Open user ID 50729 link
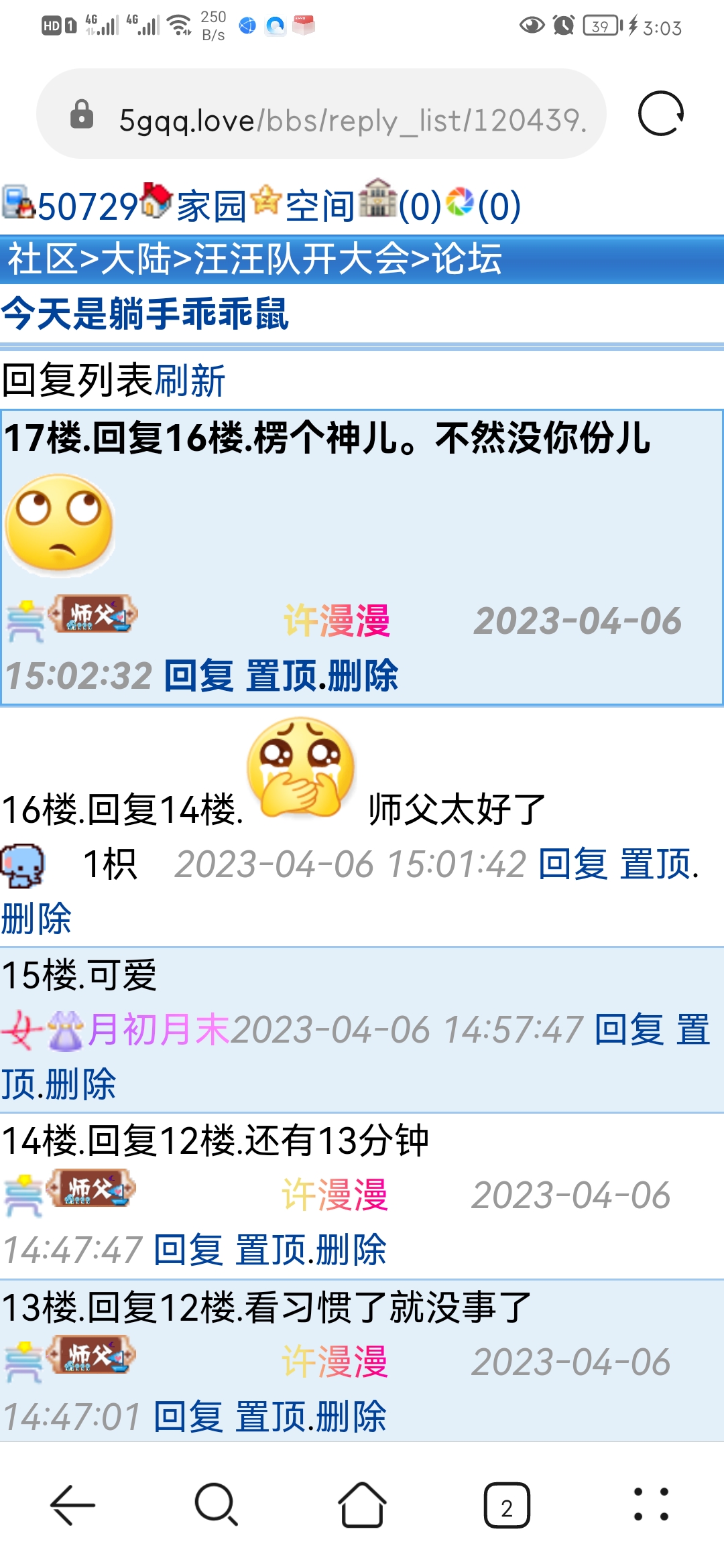This screenshot has height=1568, width=724. (87, 206)
